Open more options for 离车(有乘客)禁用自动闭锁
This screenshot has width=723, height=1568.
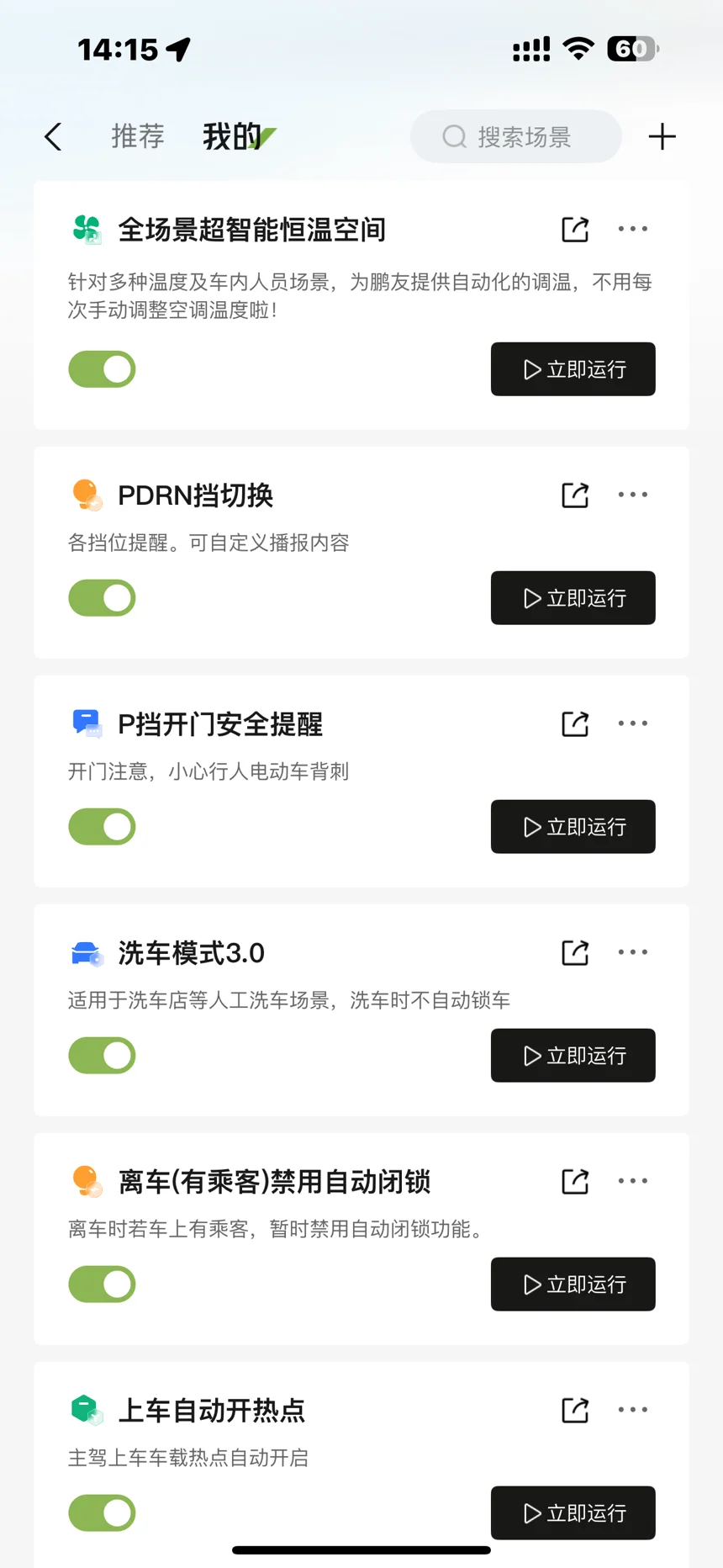(633, 1181)
